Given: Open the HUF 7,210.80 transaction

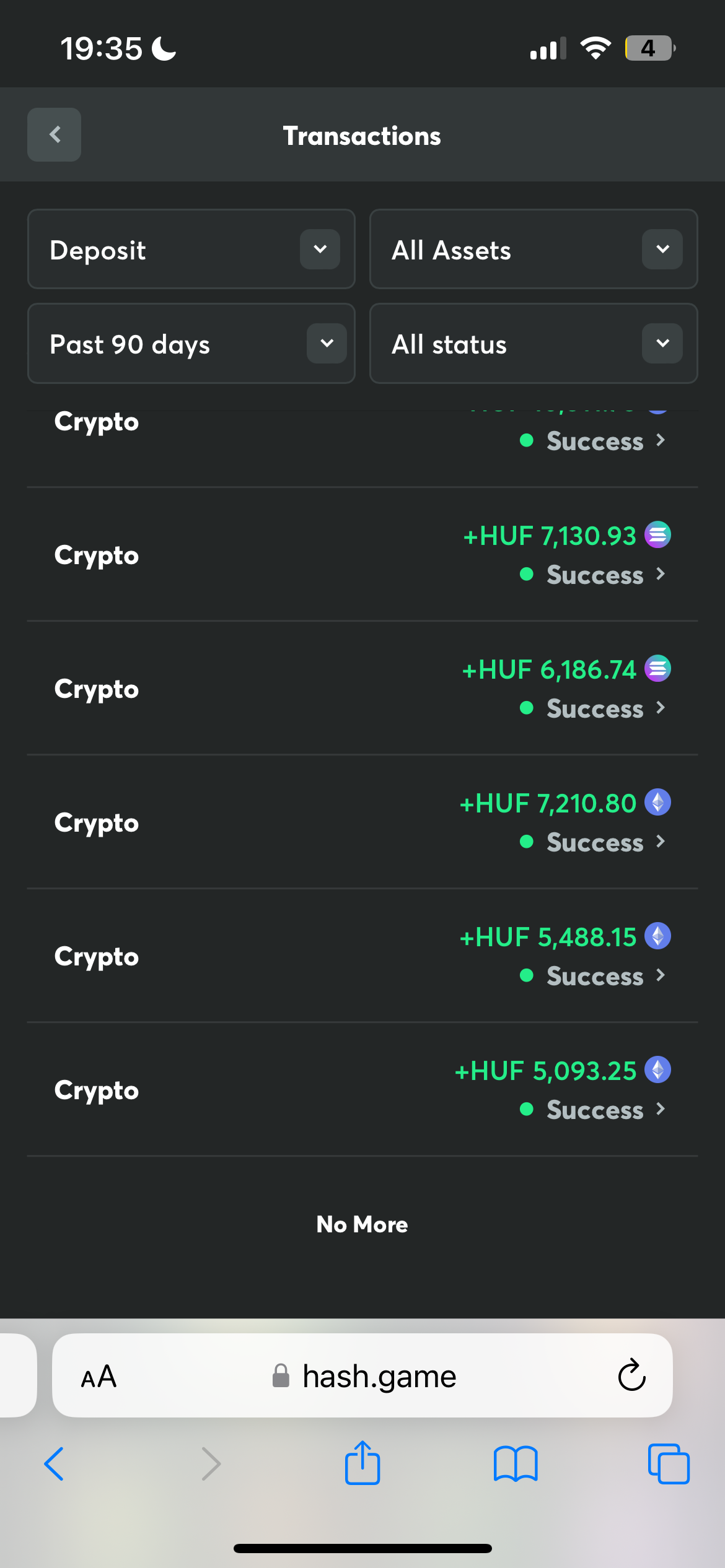Looking at the screenshot, I should tap(362, 822).
